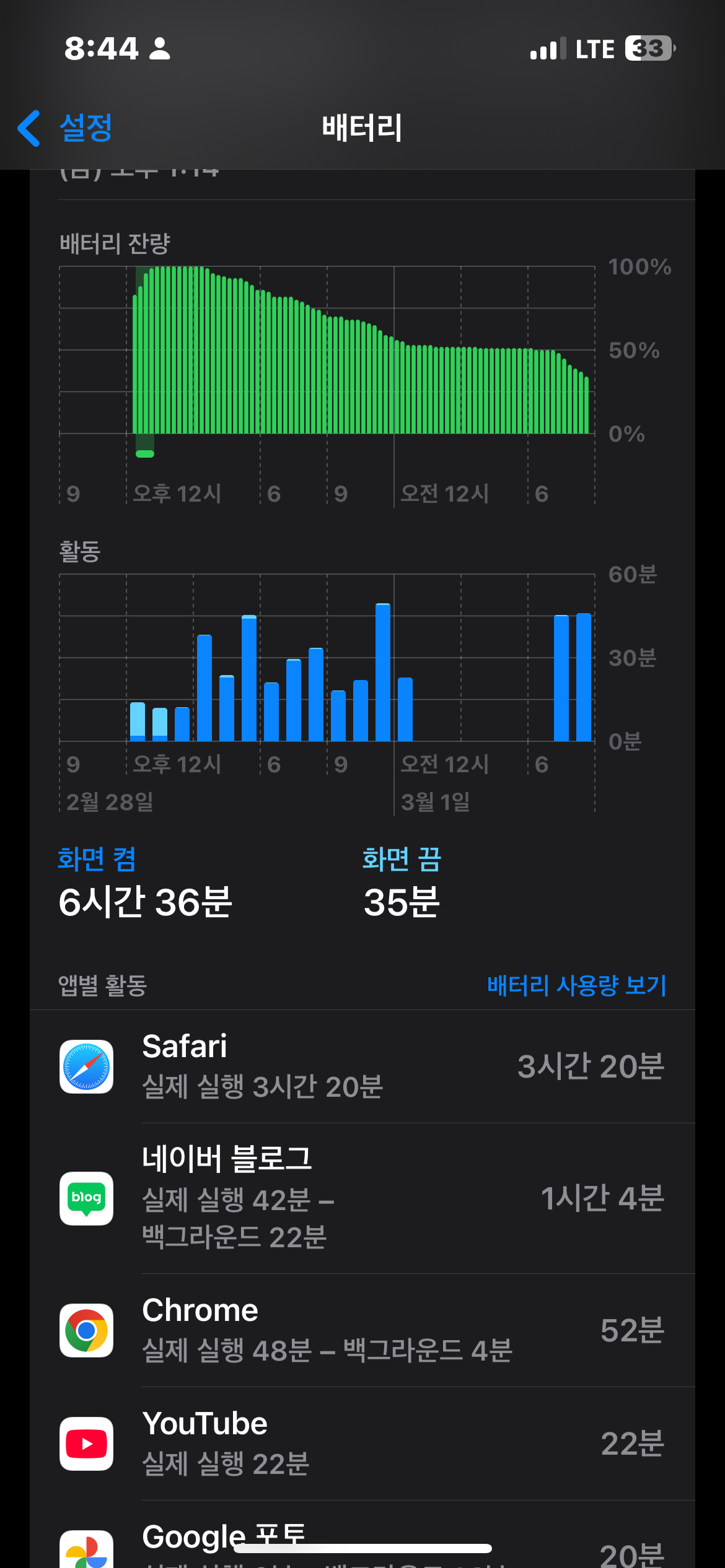Open Safari activity row
Screen dimensions: 725x1568
tap(362, 1066)
